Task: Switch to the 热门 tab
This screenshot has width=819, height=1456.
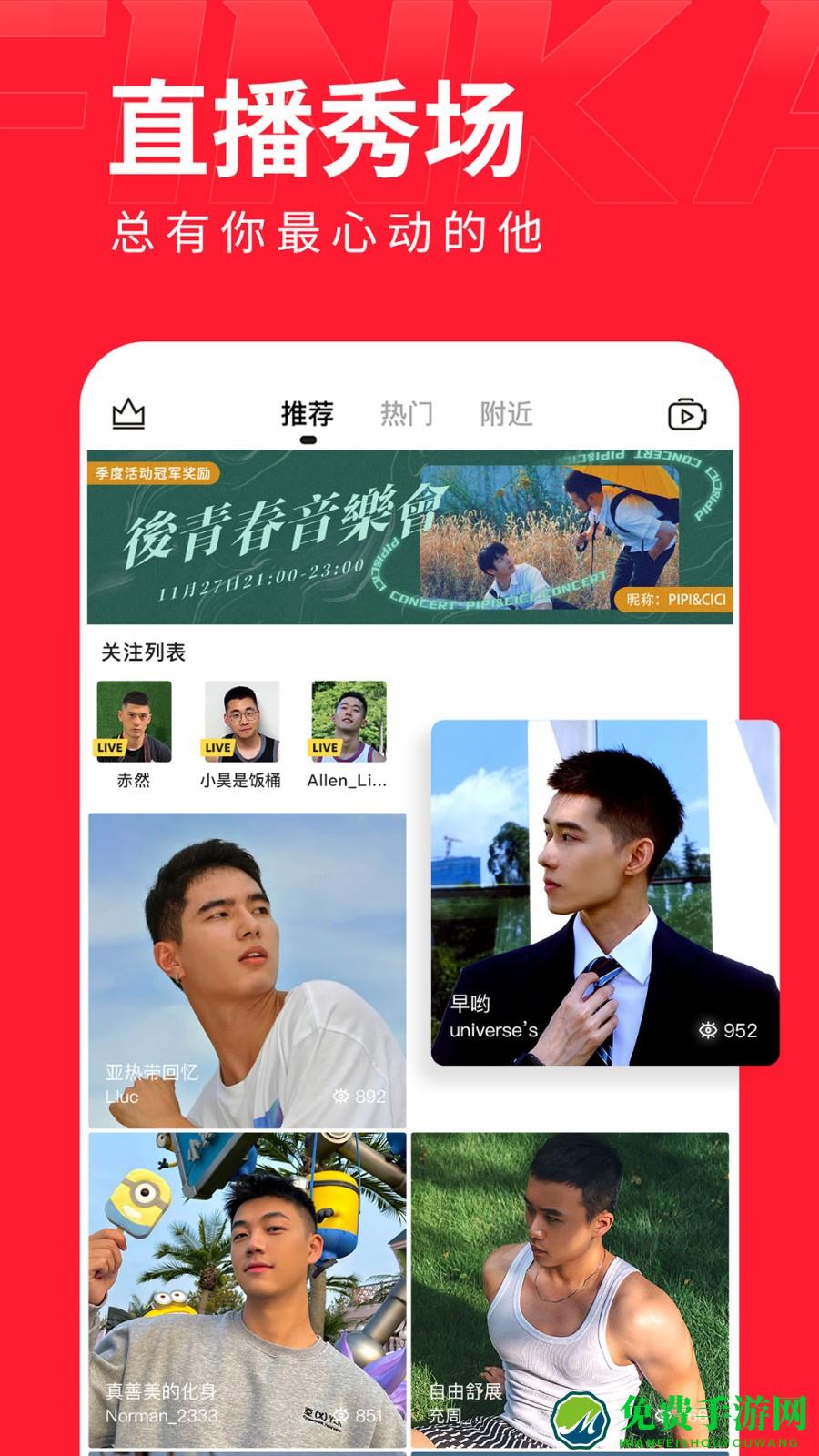Action: point(408,411)
